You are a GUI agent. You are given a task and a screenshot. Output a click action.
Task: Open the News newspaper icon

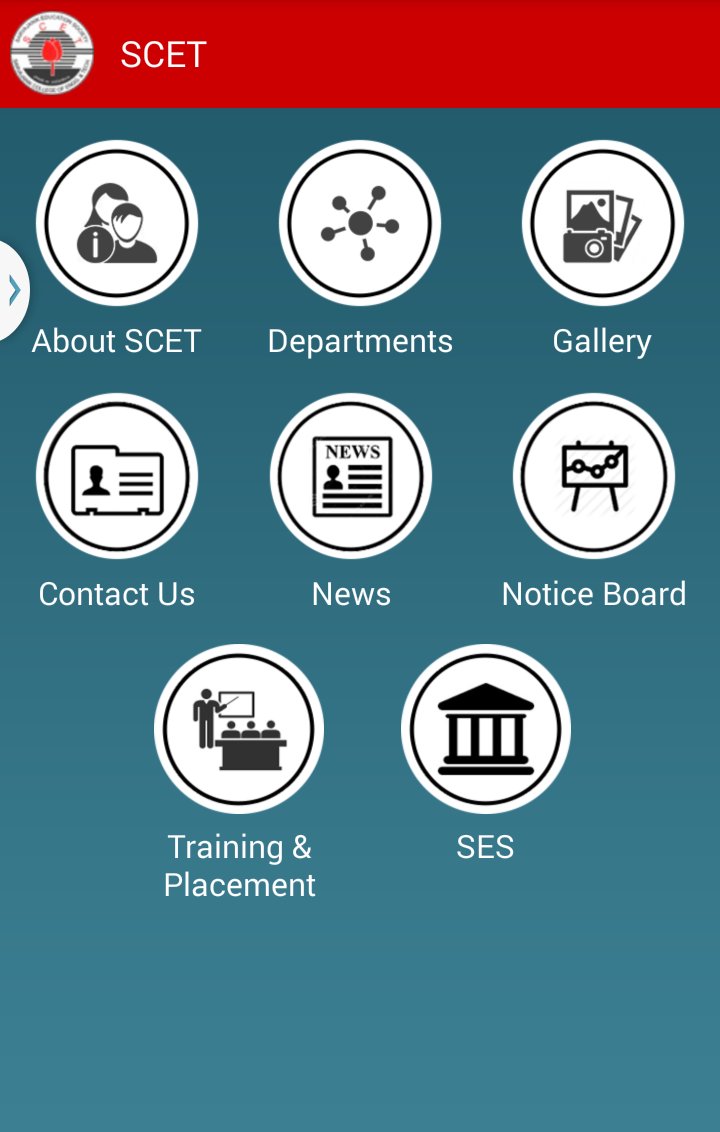pos(351,477)
